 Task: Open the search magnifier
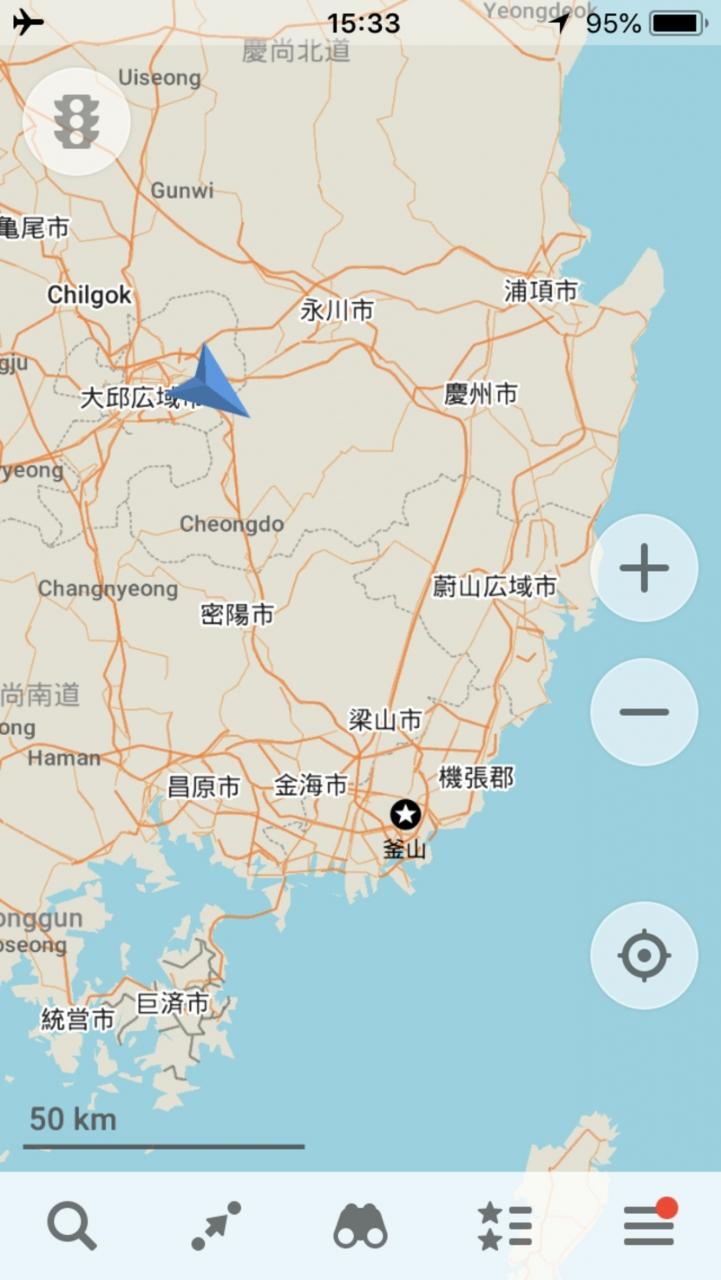[x=72, y=1225]
